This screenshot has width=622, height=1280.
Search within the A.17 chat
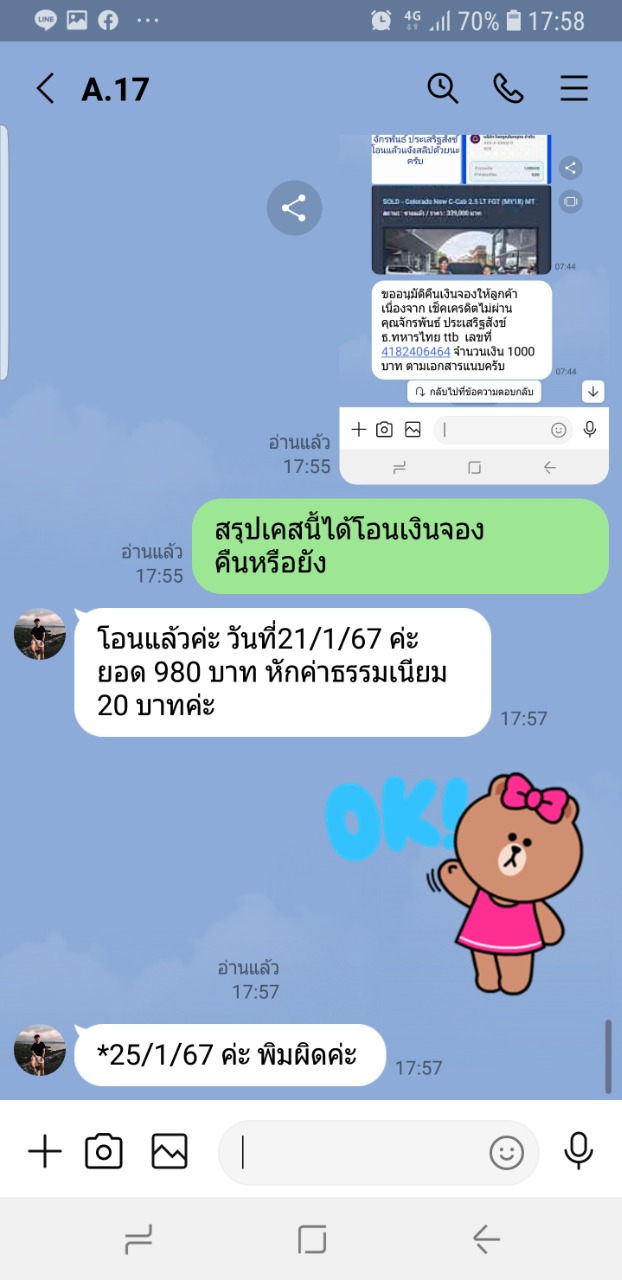coord(442,88)
